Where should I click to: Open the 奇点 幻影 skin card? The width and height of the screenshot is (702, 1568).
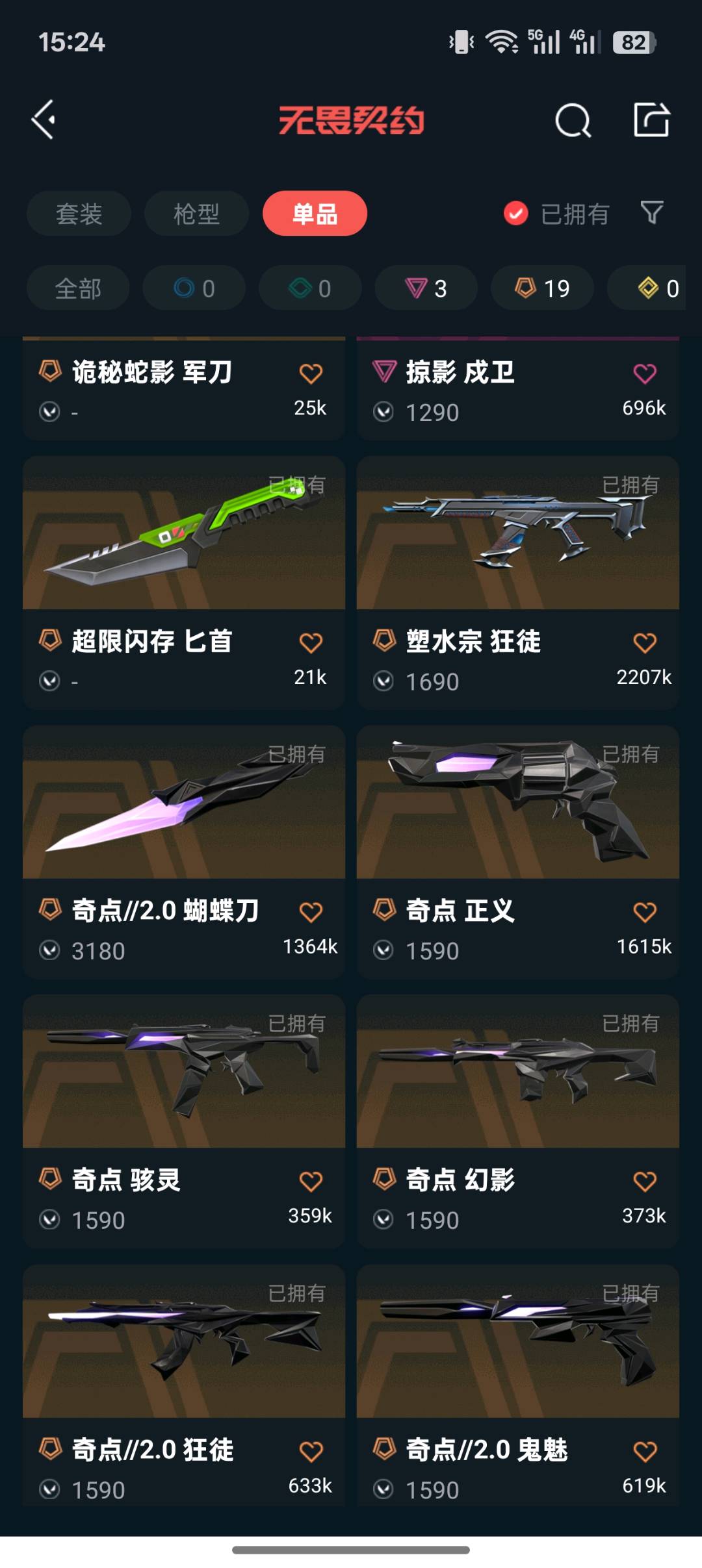(x=518, y=1120)
